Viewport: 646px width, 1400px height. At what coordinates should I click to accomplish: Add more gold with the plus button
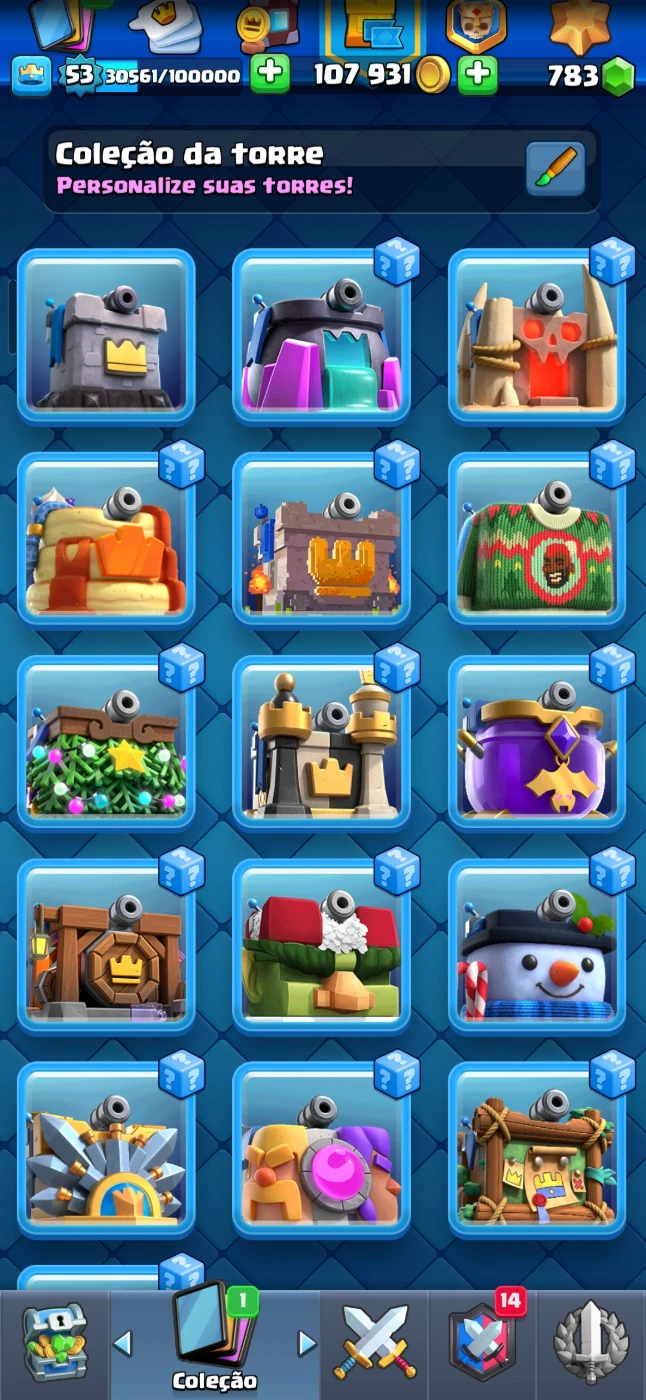pos(478,74)
